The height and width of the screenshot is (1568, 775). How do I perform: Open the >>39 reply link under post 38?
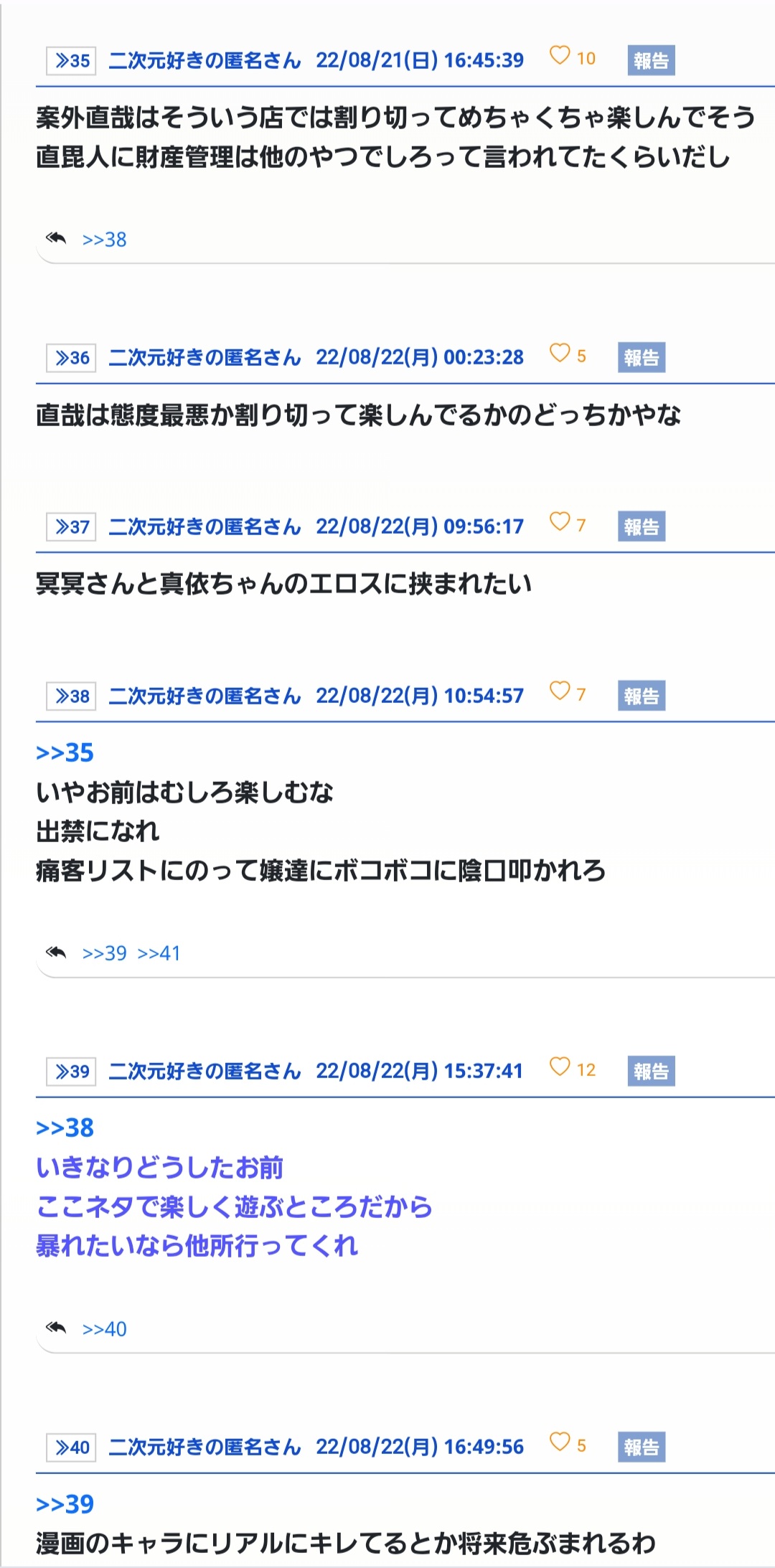[x=104, y=953]
